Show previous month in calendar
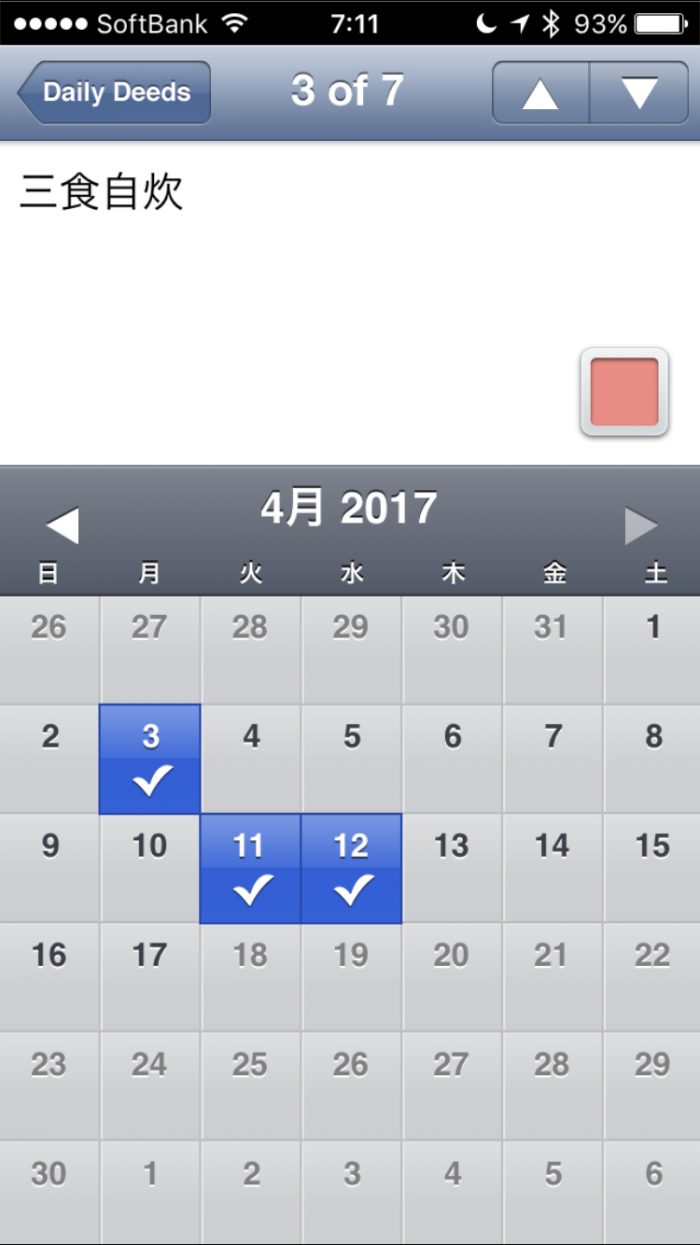The height and width of the screenshot is (1245, 700). pyautogui.click(x=62, y=526)
